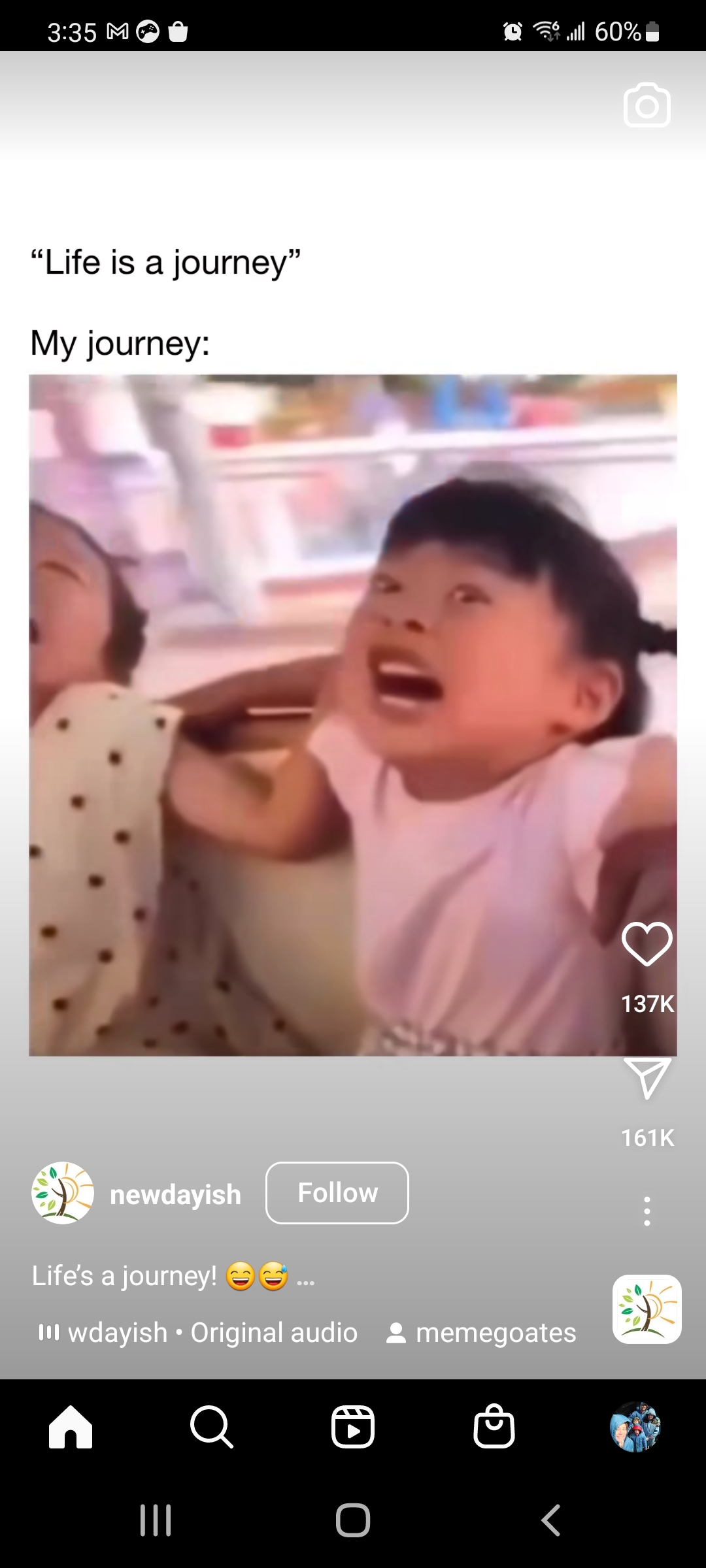Like this reel with the heart
Viewport: 706px width, 1568px height.
(647, 944)
